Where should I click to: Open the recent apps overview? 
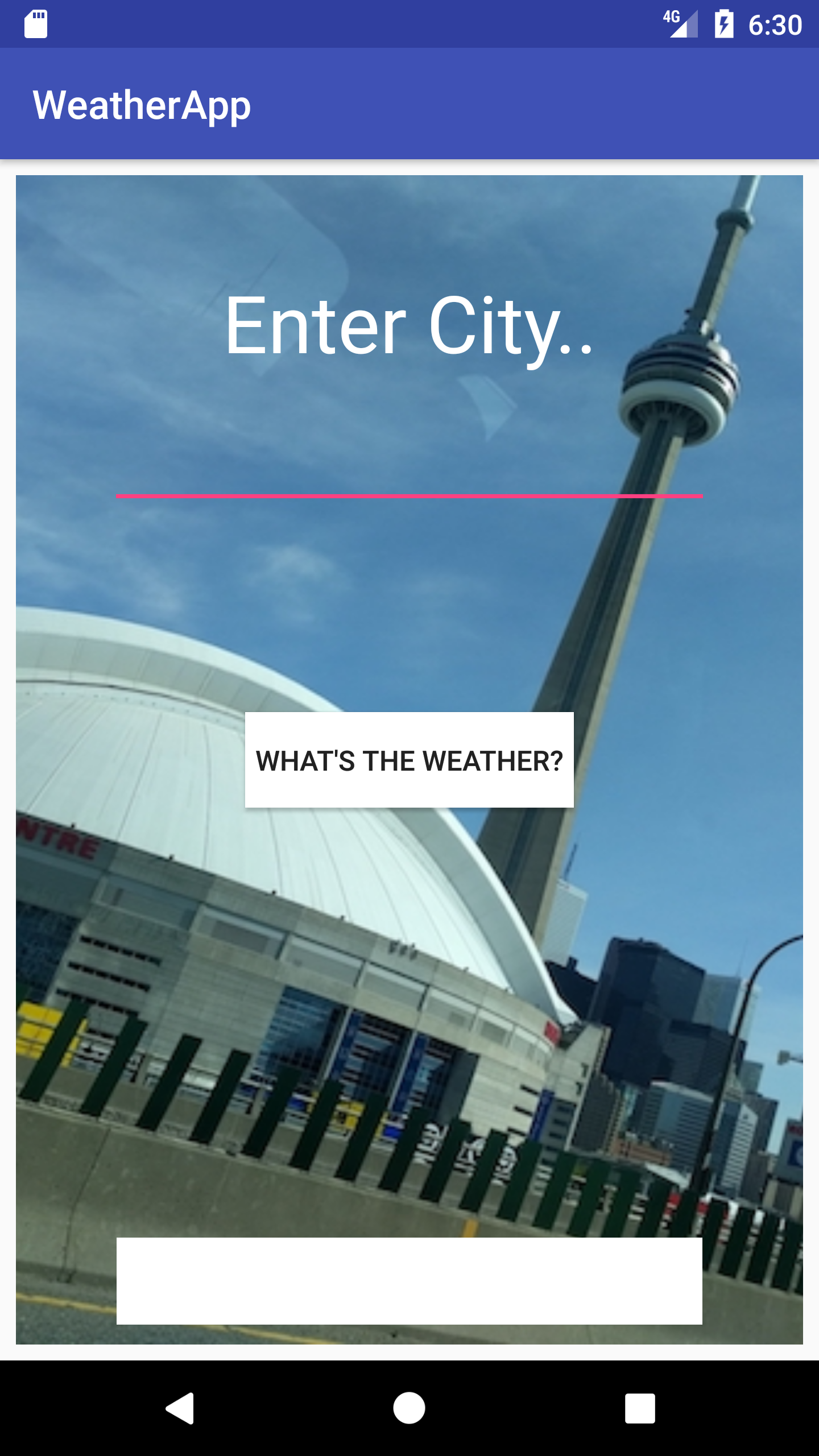(x=640, y=1408)
